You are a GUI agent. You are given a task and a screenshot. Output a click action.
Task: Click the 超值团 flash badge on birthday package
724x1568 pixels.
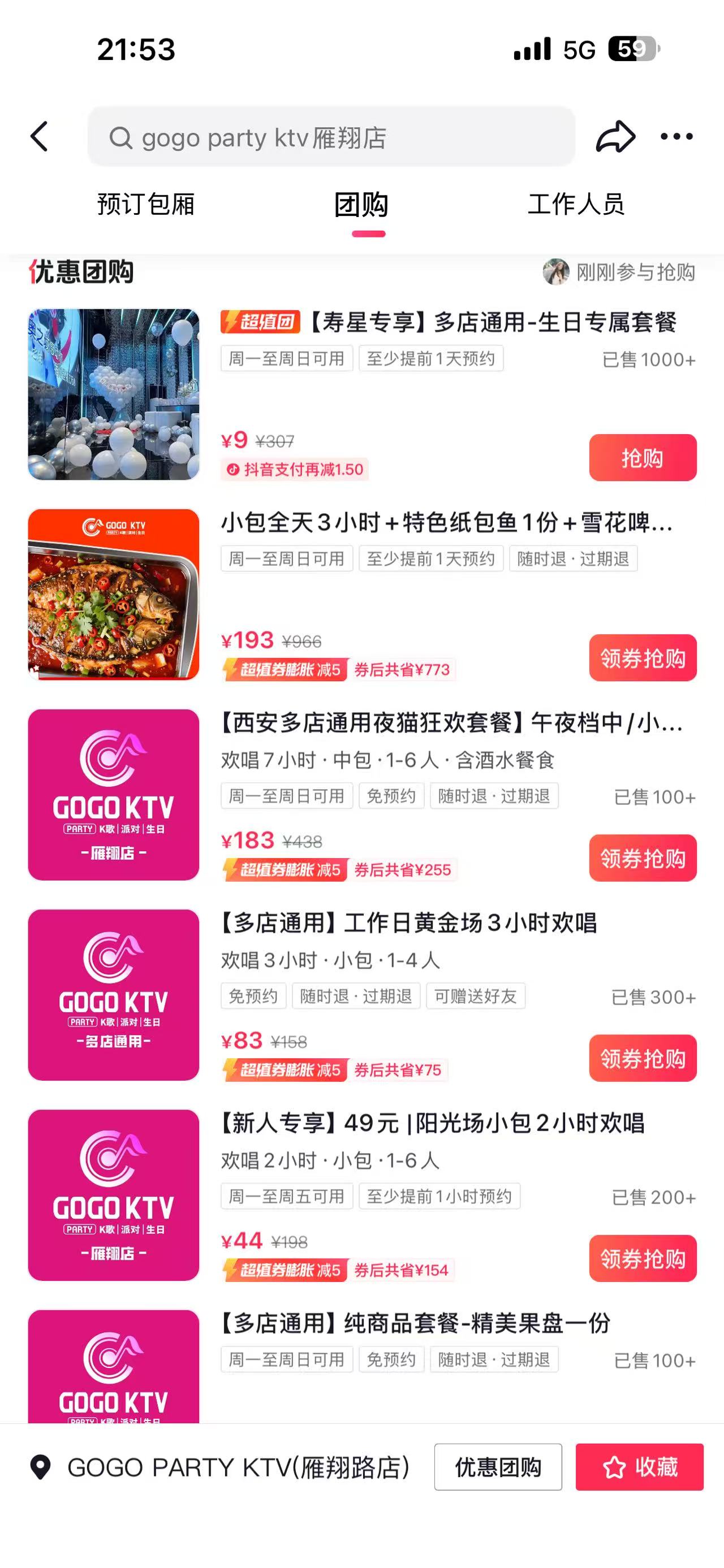pos(261,323)
